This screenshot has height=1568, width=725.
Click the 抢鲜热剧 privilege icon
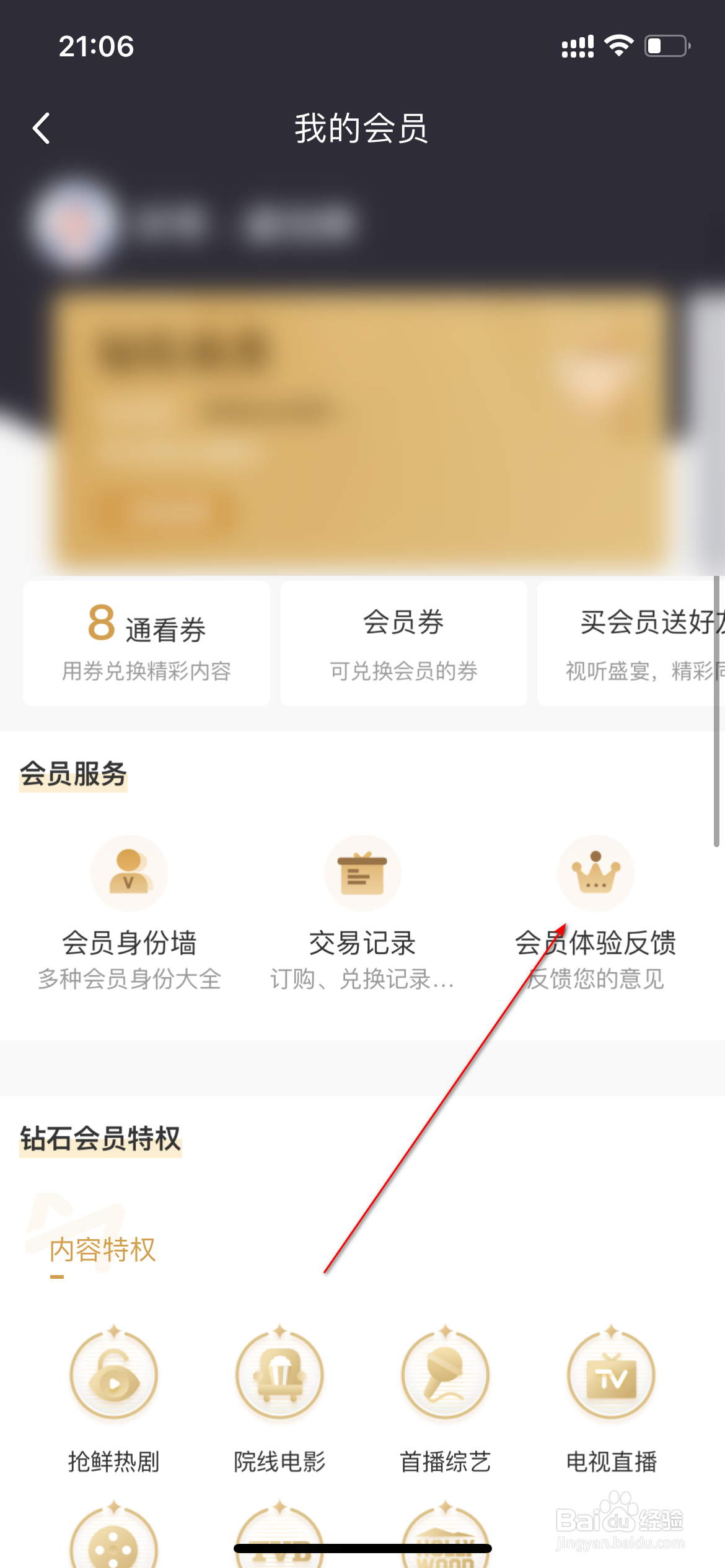pos(113,1374)
